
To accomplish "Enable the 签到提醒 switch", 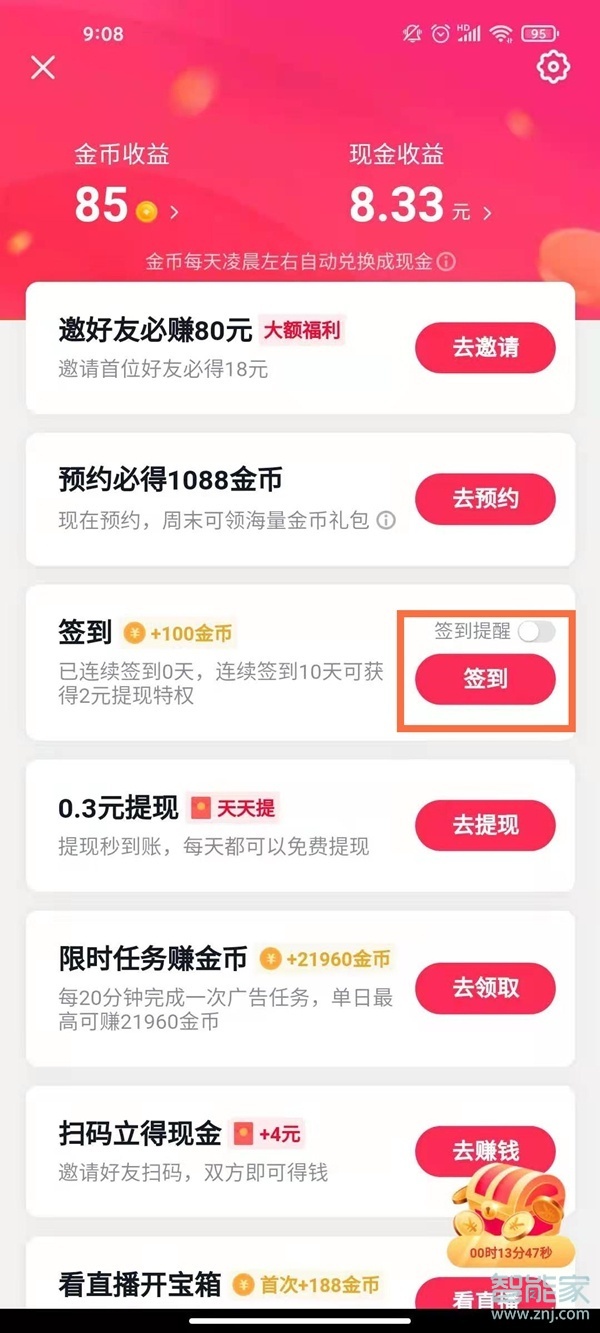I will coord(537,631).
